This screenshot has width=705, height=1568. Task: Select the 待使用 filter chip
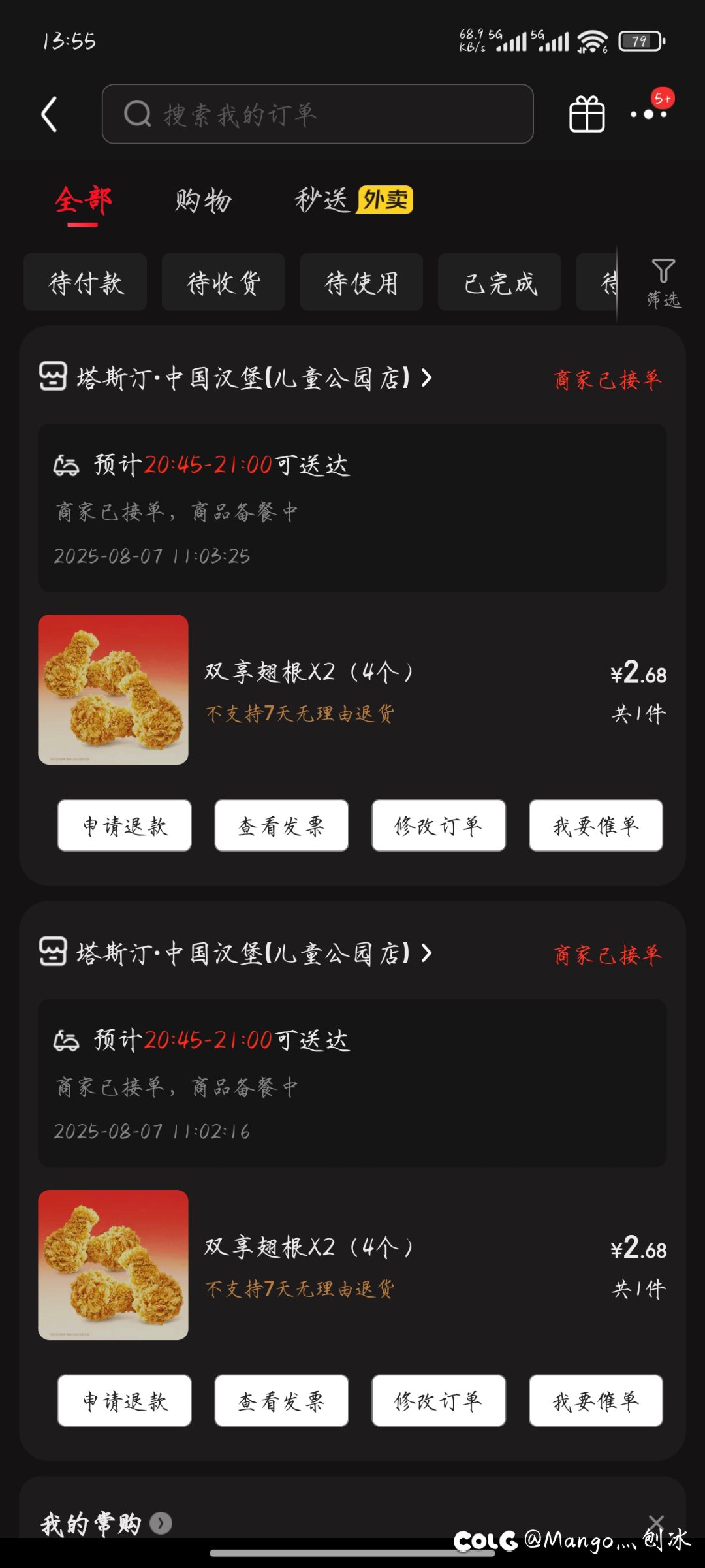click(362, 282)
